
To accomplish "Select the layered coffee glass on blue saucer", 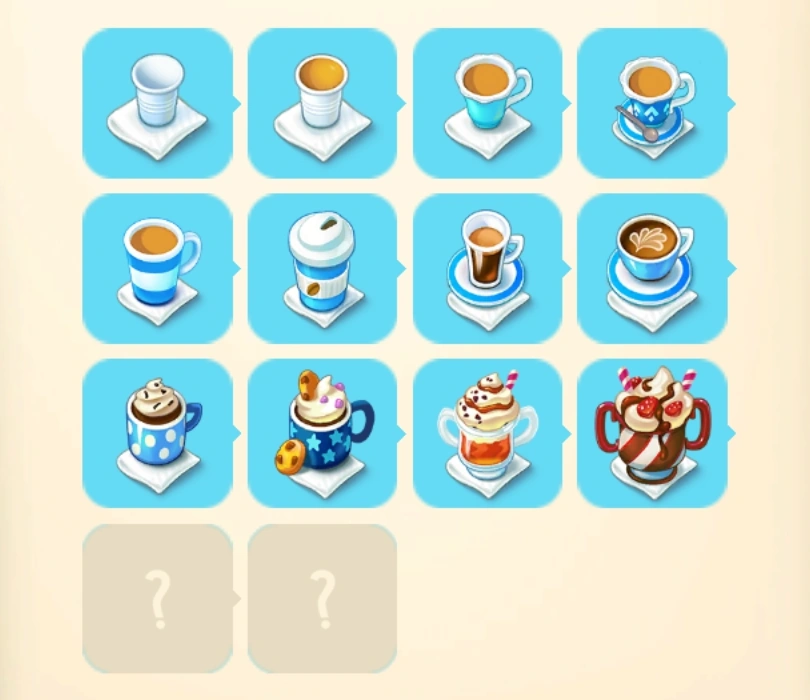I will click(x=488, y=269).
